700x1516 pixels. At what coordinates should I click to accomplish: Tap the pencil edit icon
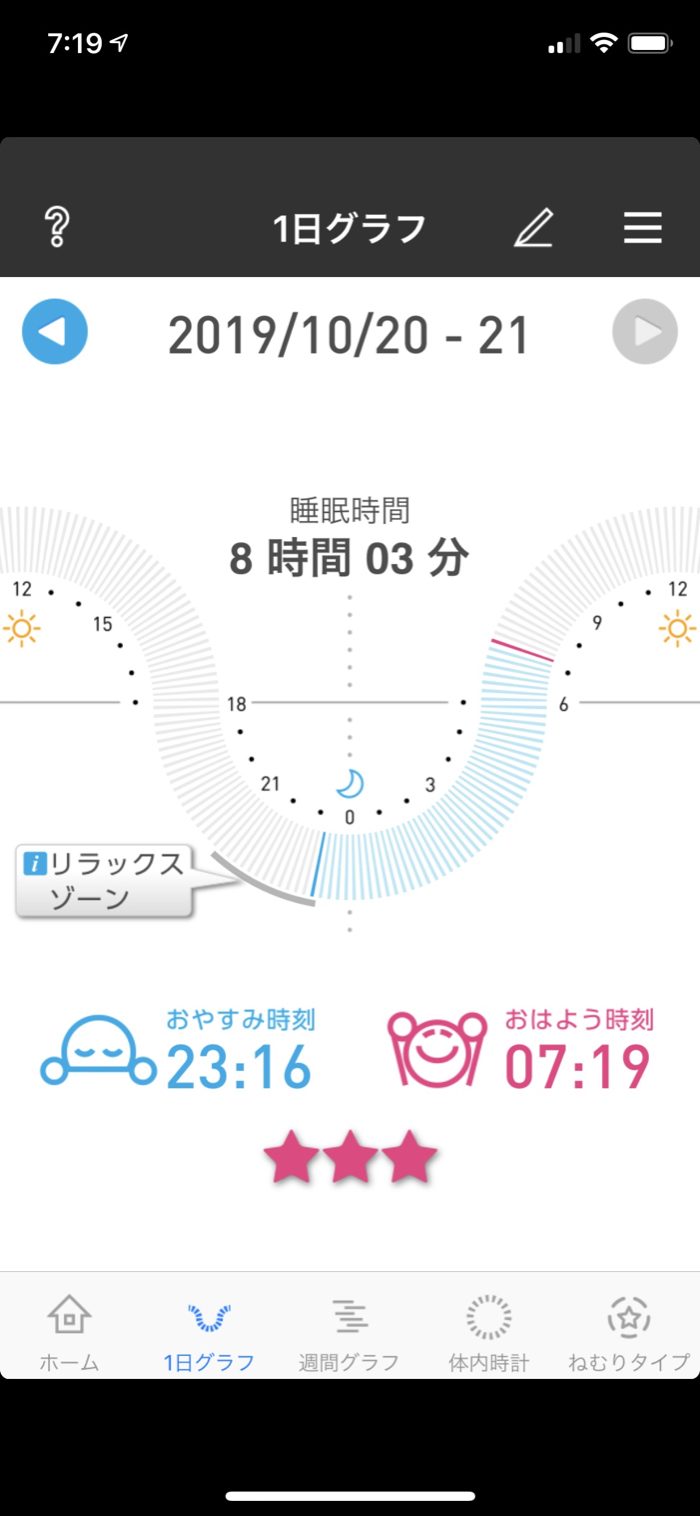coord(534,229)
